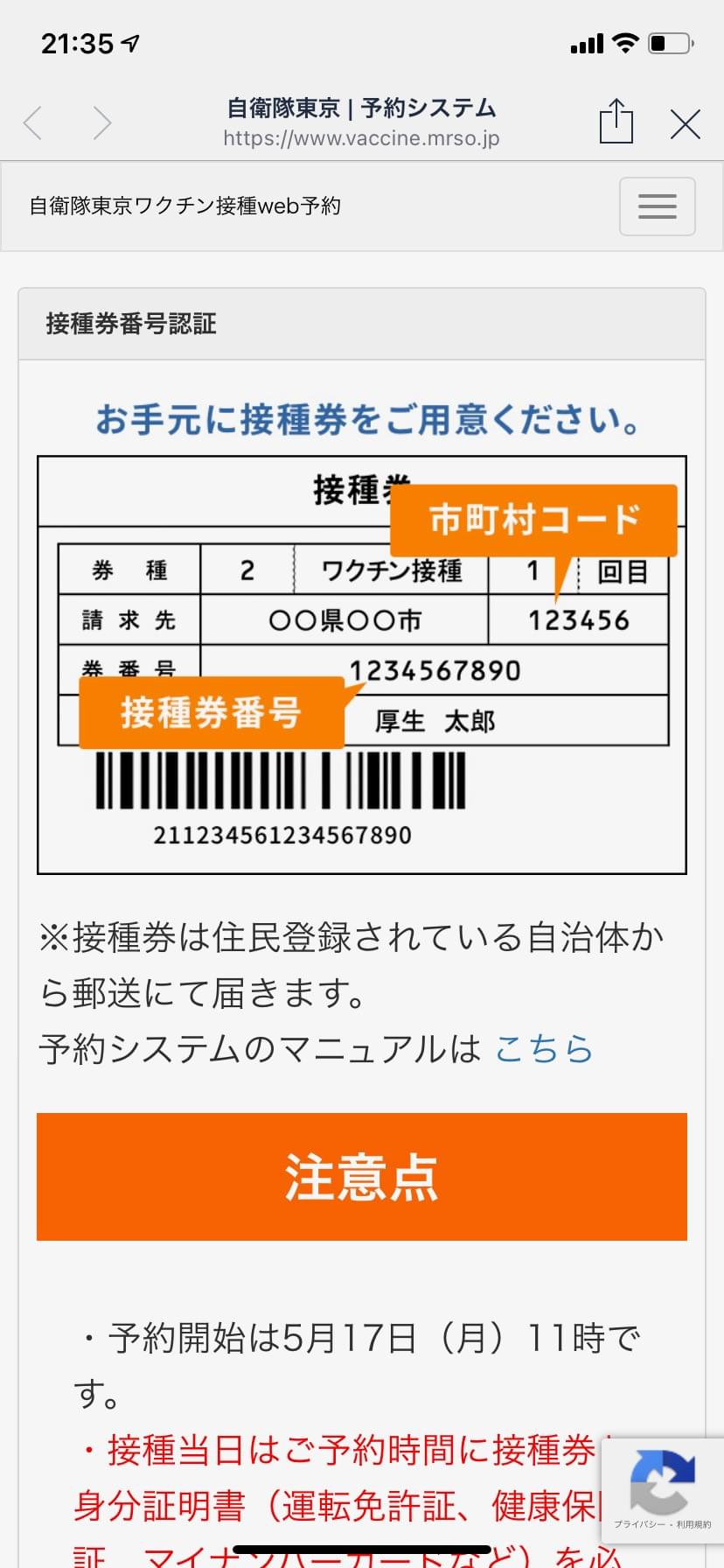Image resolution: width=724 pixels, height=1568 pixels.
Task: Close the in-app browser
Action: pyautogui.click(x=685, y=124)
